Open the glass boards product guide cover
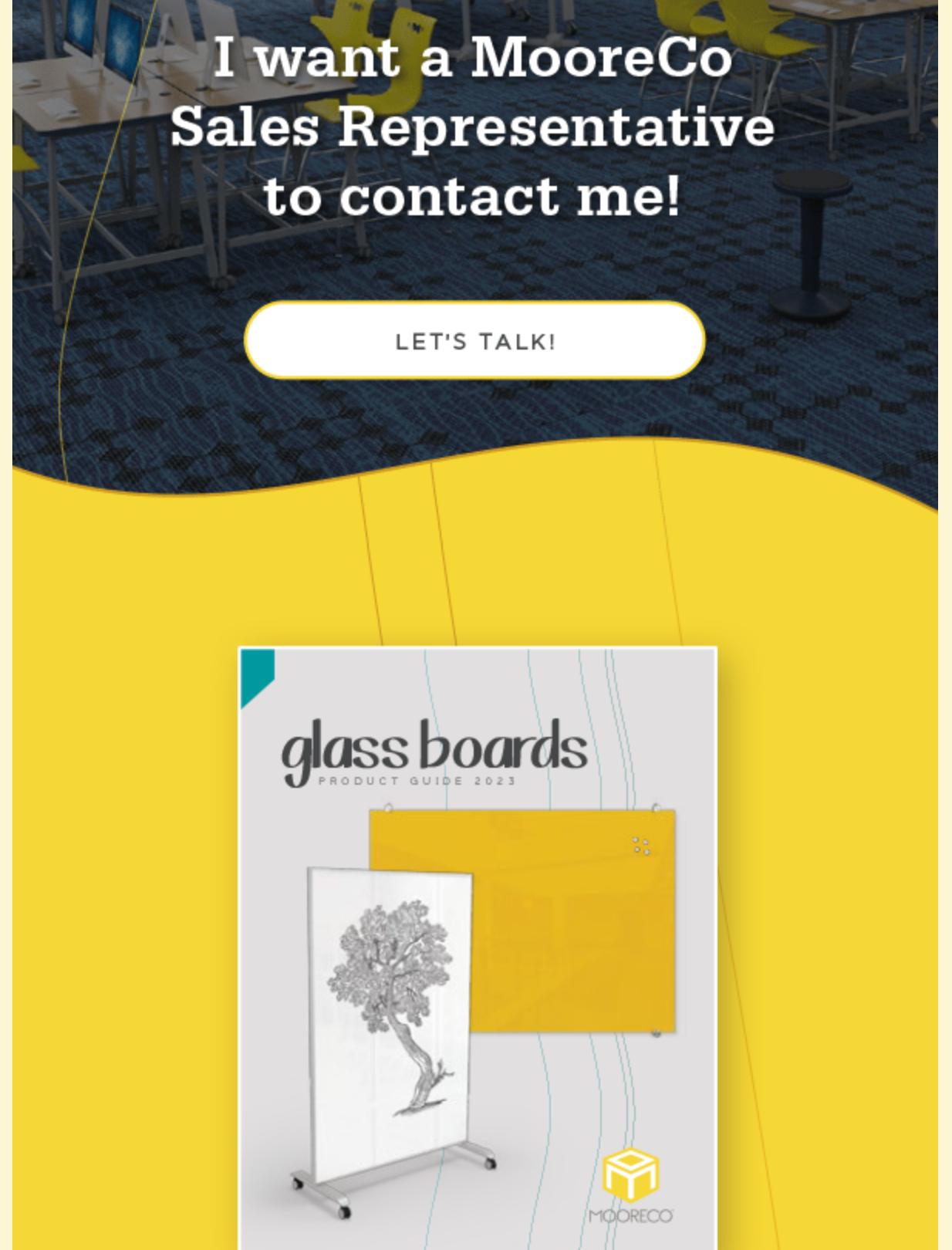The image size is (952, 1250). pos(478,945)
